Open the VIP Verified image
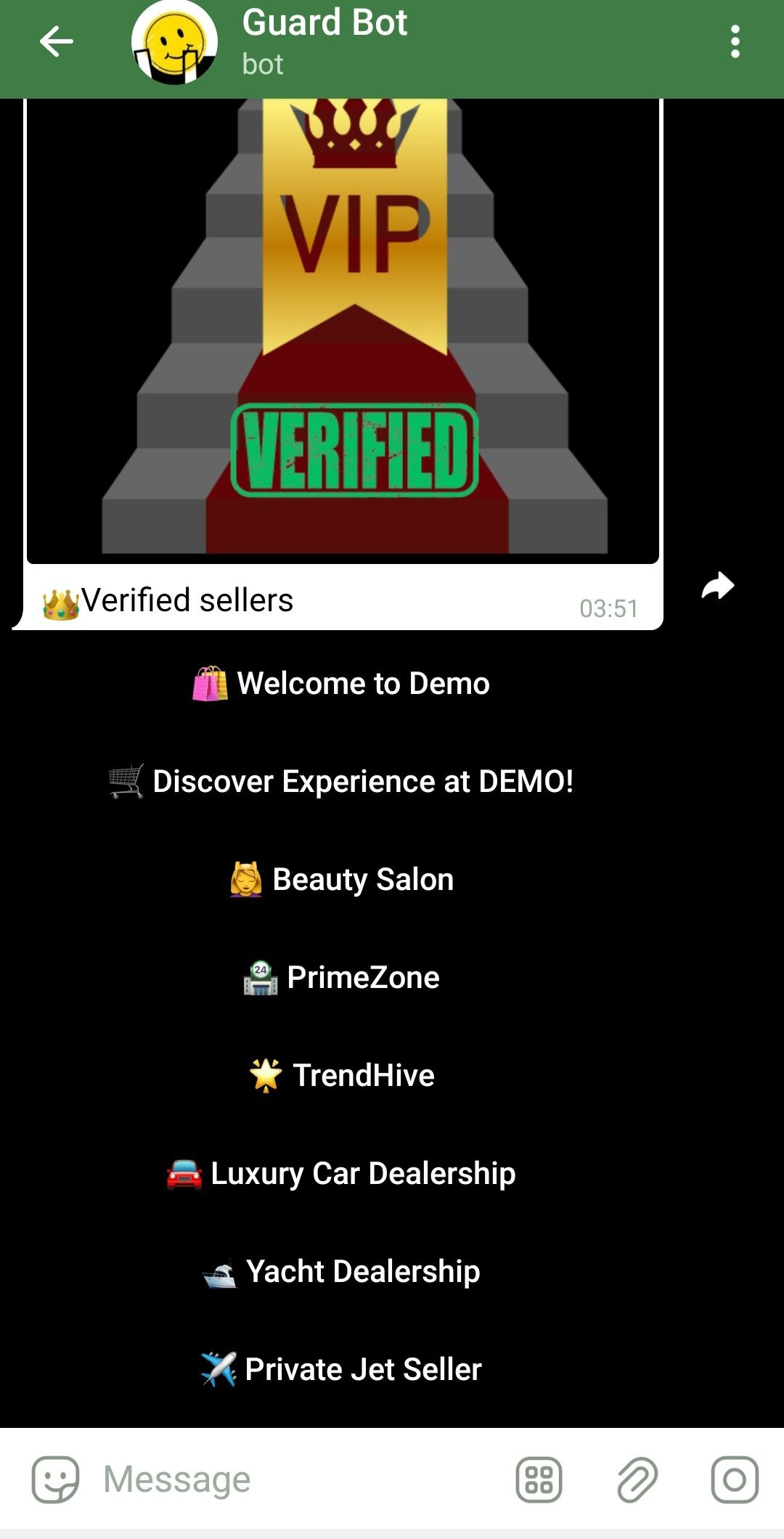 click(x=343, y=330)
